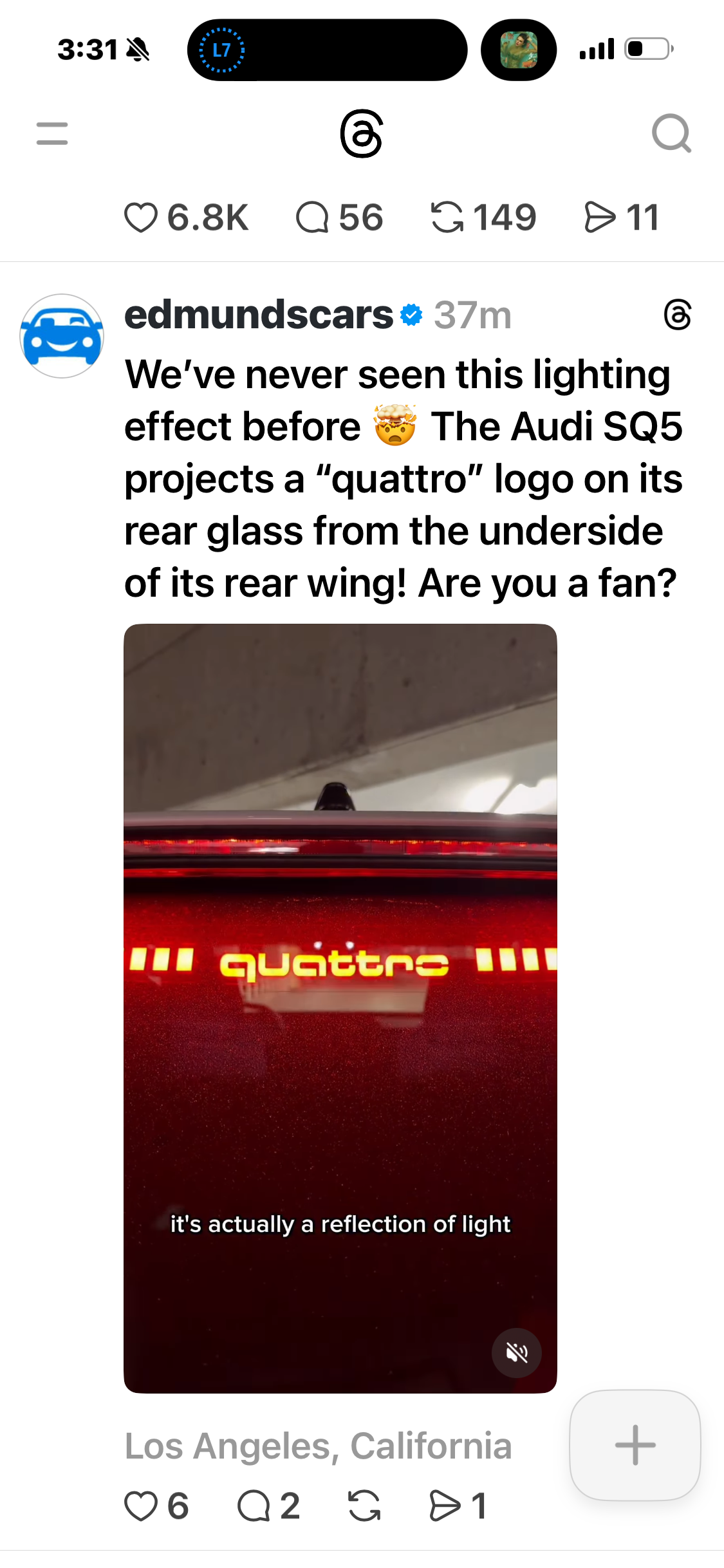Screen dimensions: 724x1568
Task: Like the edmundscars post
Action: tap(141, 1506)
